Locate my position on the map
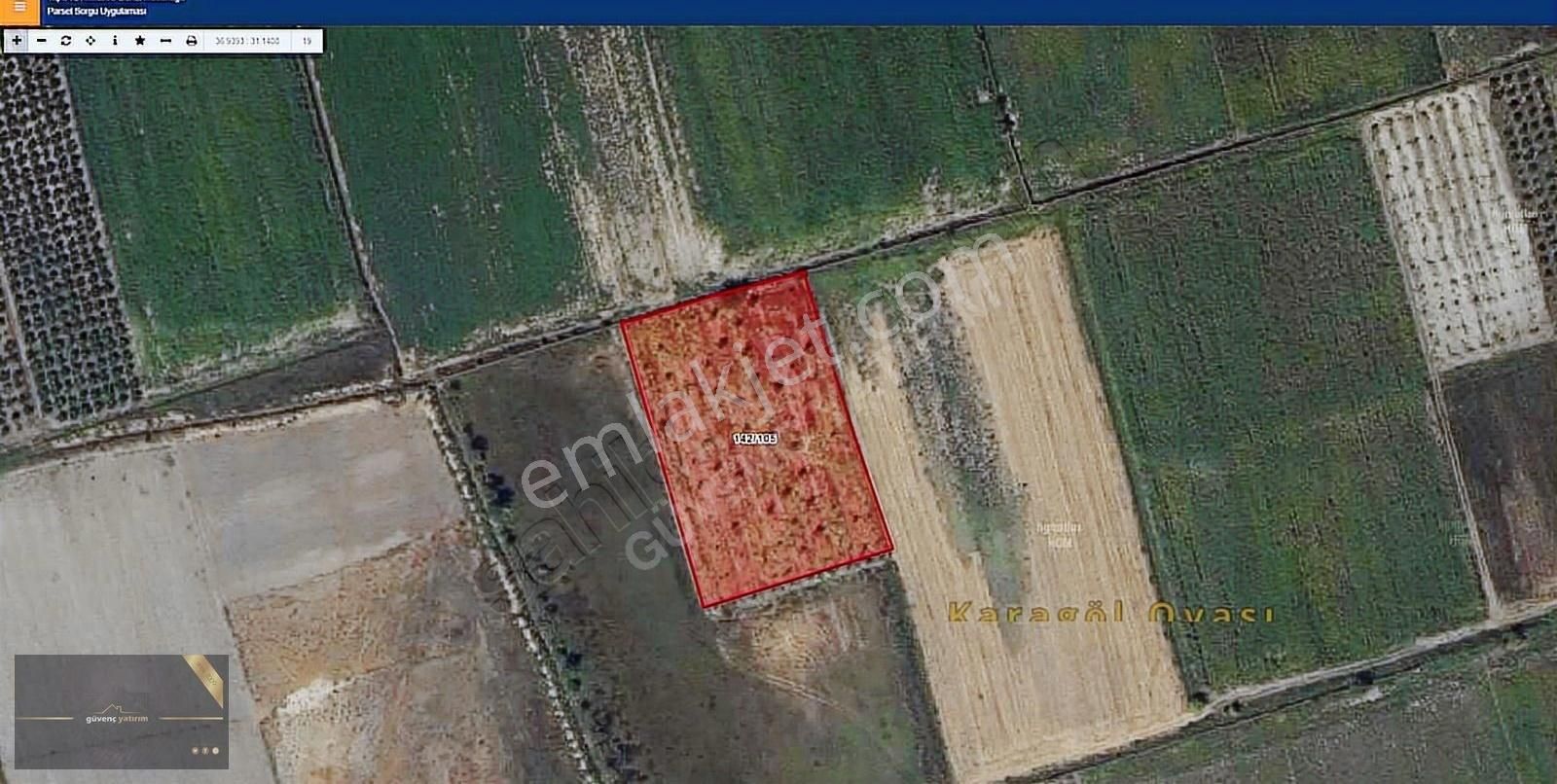 tap(91, 41)
